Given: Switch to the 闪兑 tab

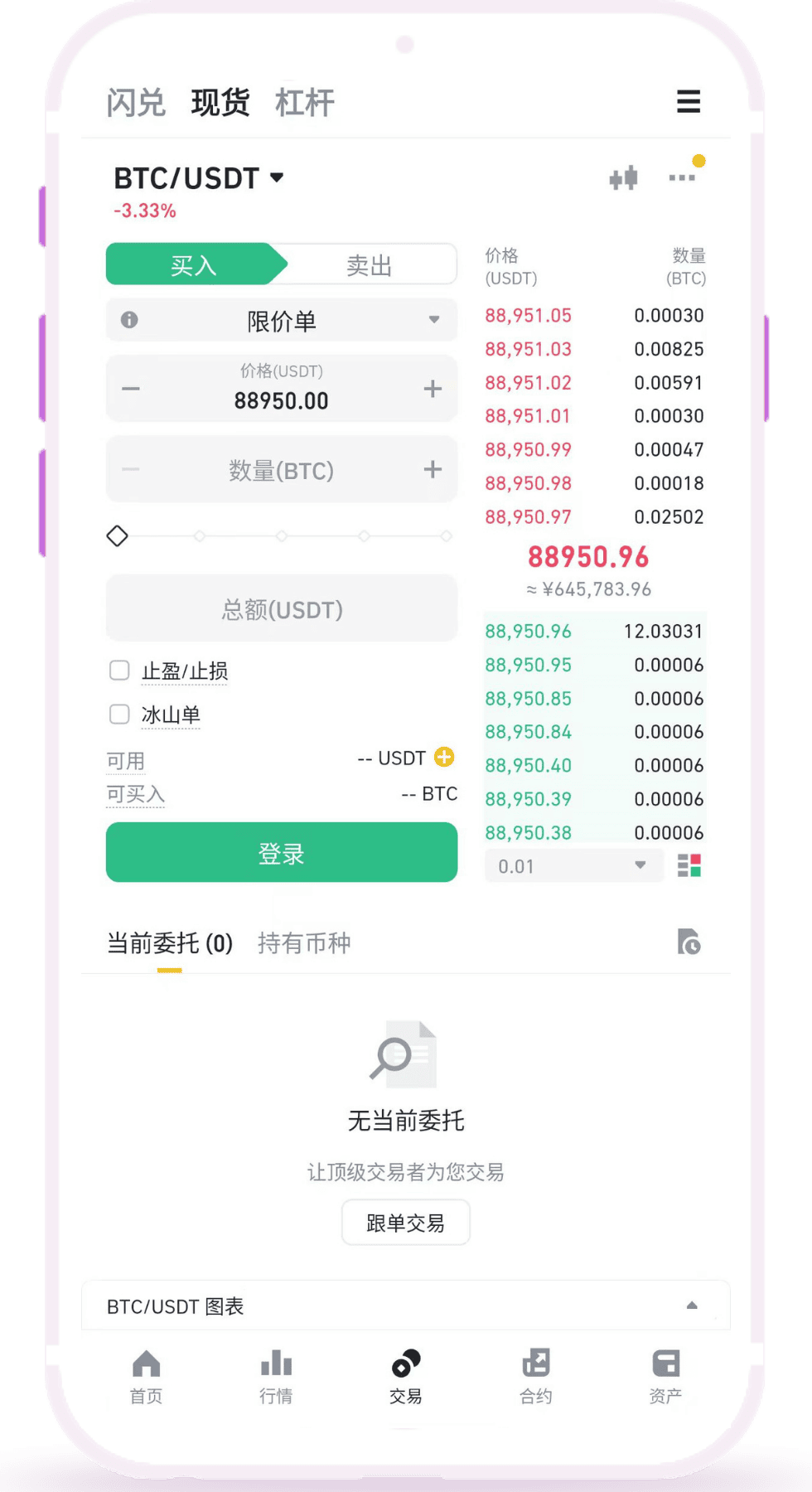Looking at the screenshot, I should pyautogui.click(x=136, y=103).
